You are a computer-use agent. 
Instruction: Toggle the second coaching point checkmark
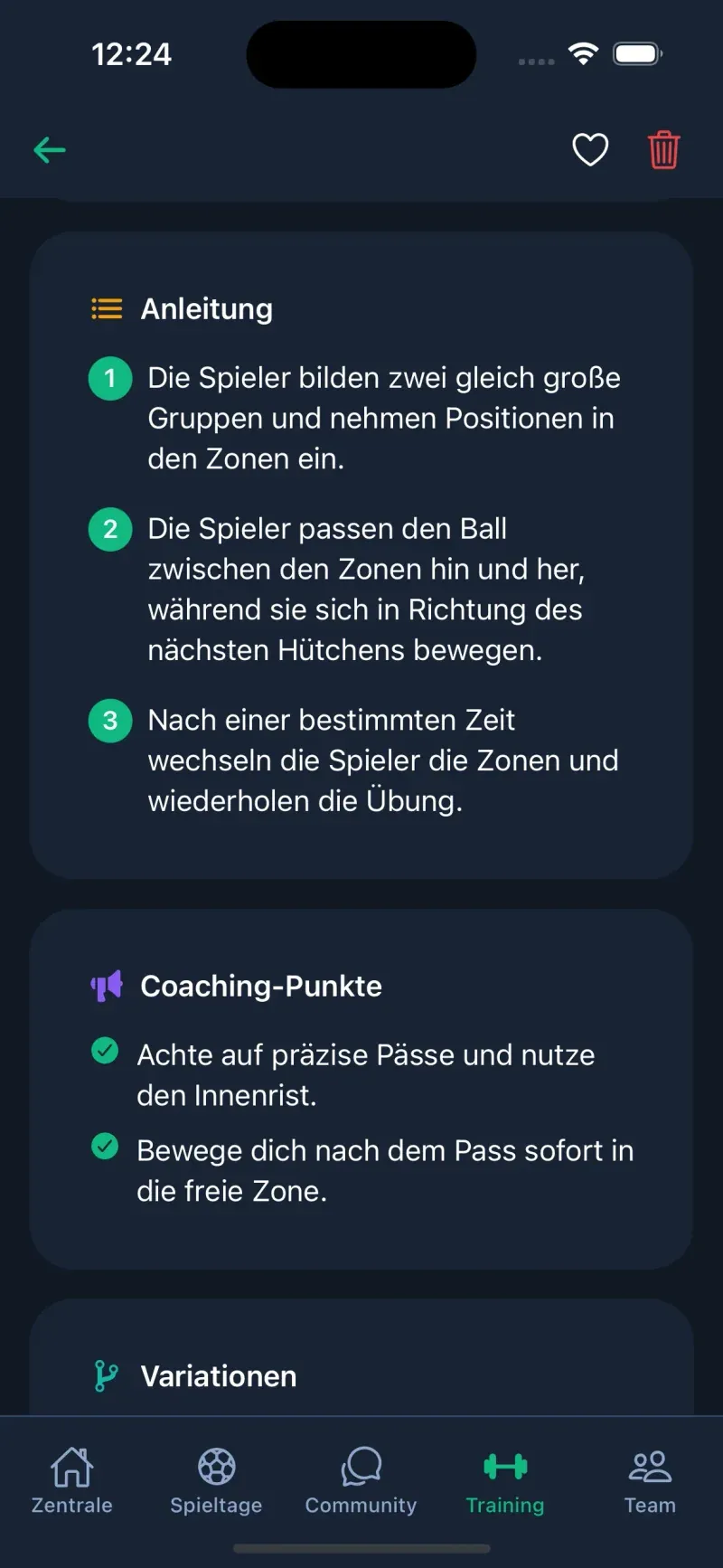pos(105,1148)
